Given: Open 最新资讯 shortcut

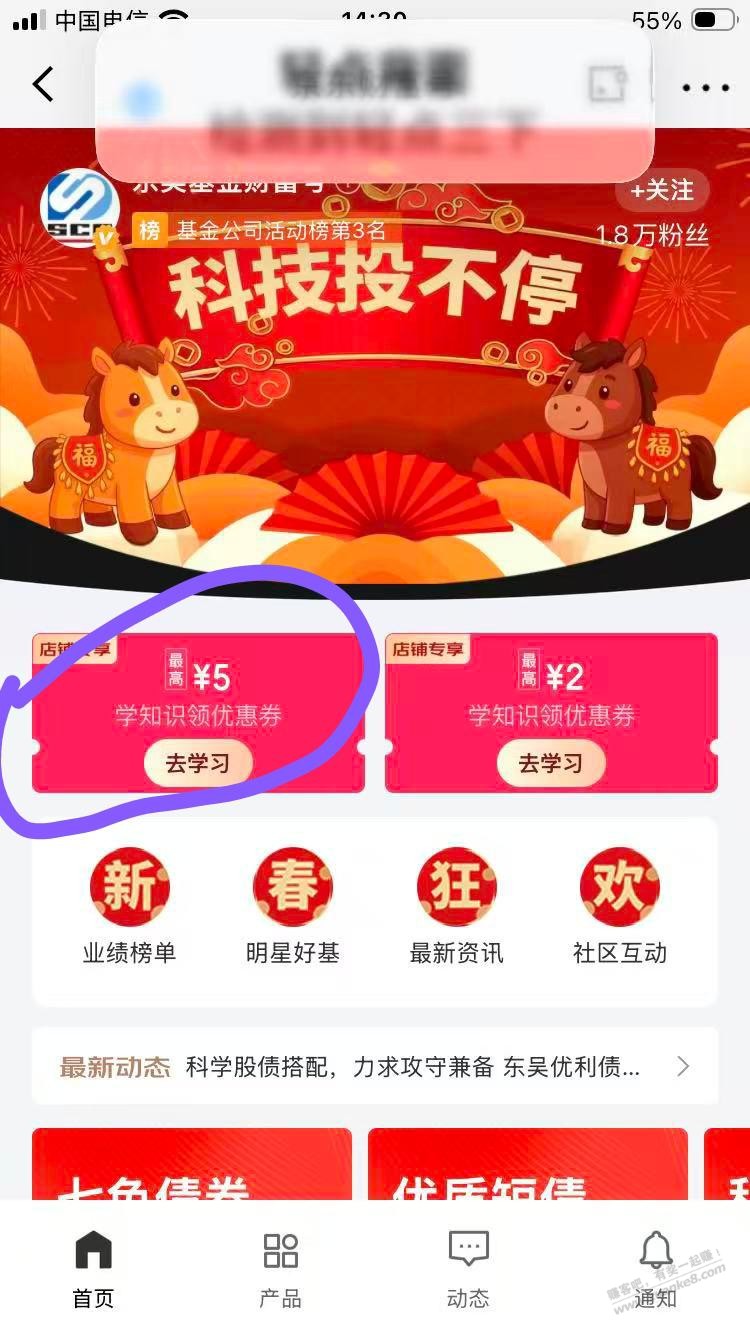Looking at the screenshot, I should pos(456,907).
